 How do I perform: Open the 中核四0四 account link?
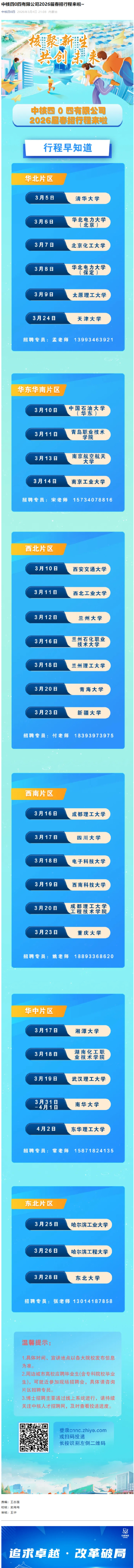pos(8,12)
